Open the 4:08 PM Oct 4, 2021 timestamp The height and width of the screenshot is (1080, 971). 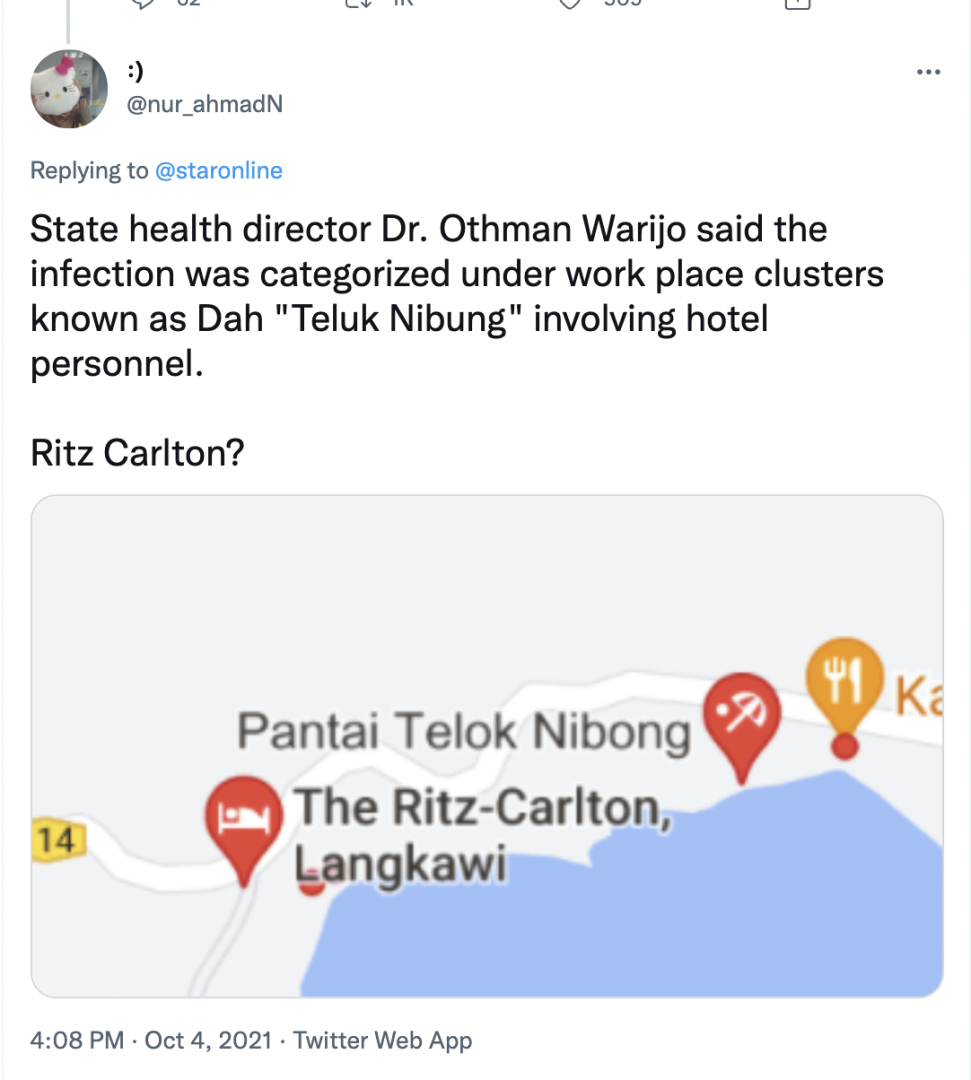(151, 1040)
